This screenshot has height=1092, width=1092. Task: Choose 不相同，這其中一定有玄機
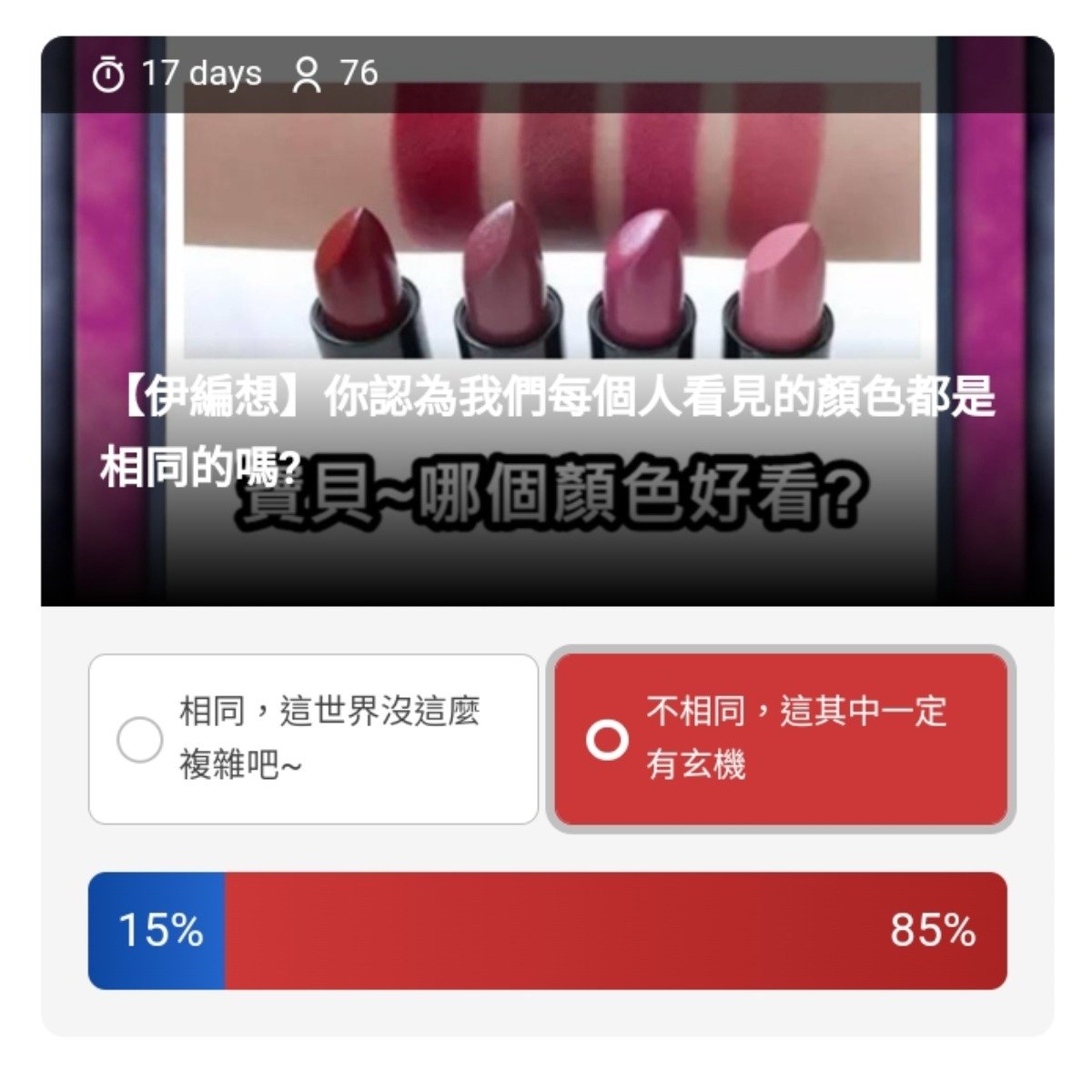click(781, 739)
